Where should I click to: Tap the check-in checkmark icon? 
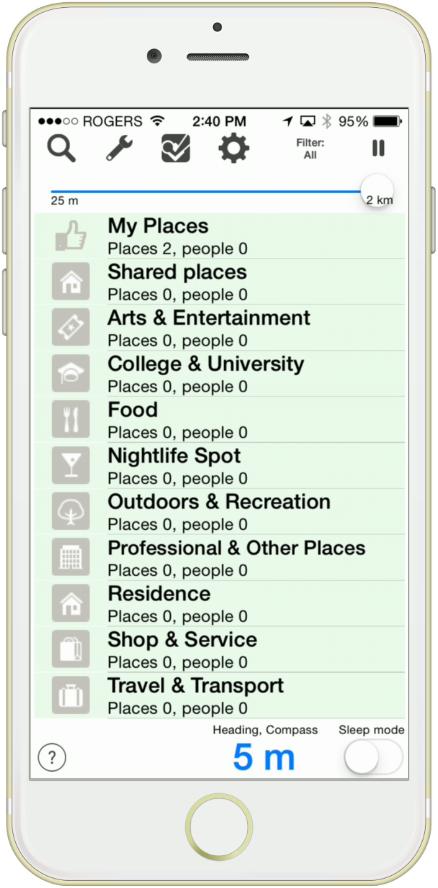(176, 148)
